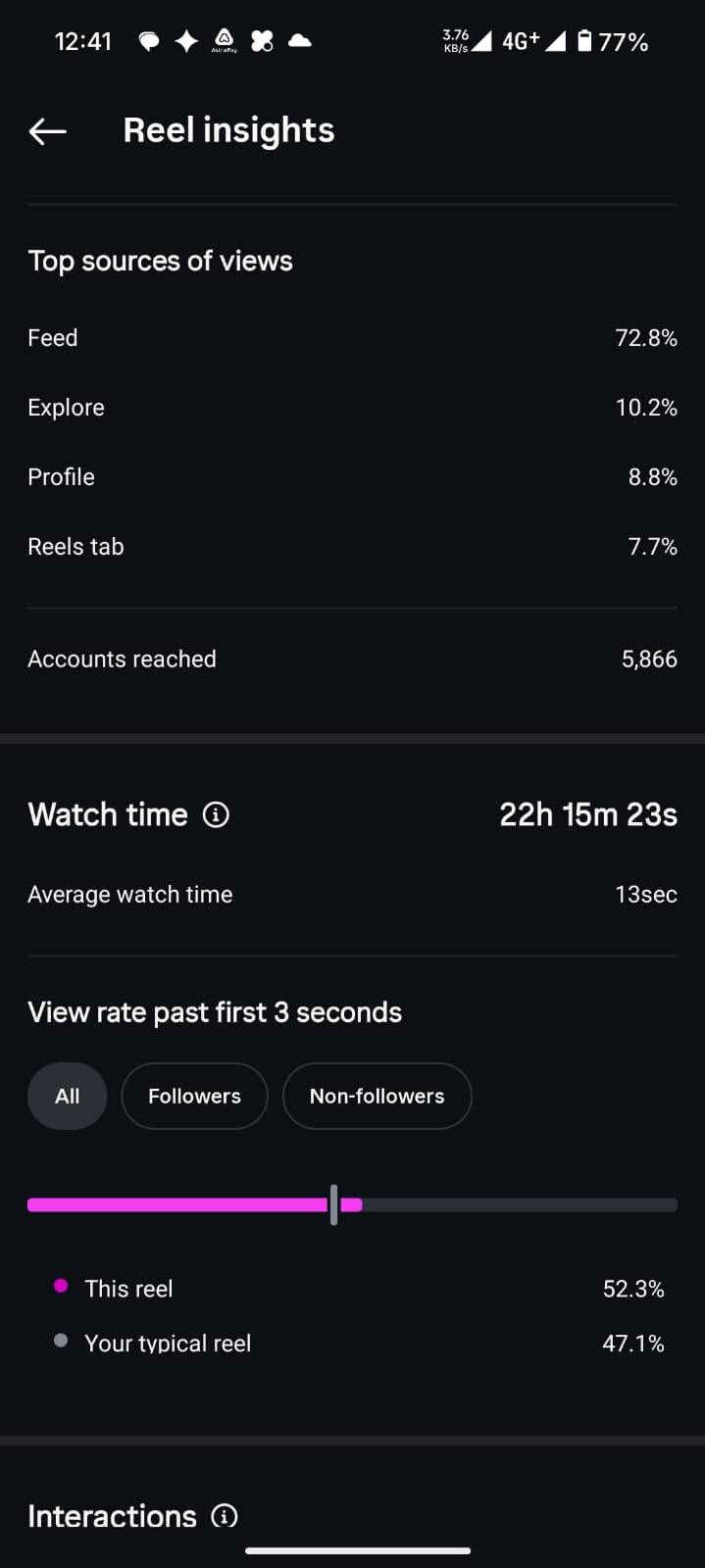Viewport: 705px width, 1568px height.
Task: Open Interactions info icon
Action: [x=225, y=1516]
